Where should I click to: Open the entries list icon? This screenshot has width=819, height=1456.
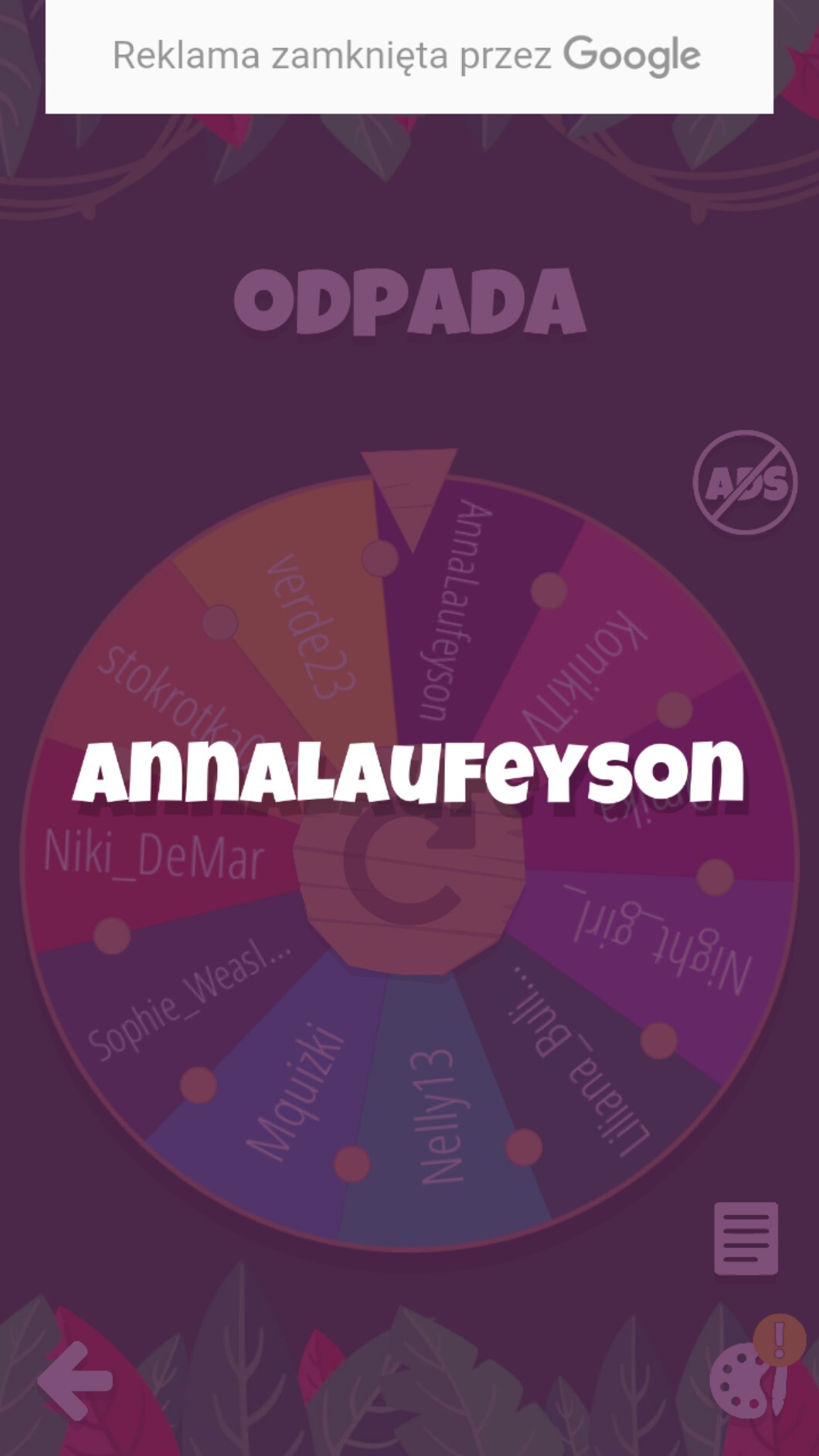point(746,1238)
